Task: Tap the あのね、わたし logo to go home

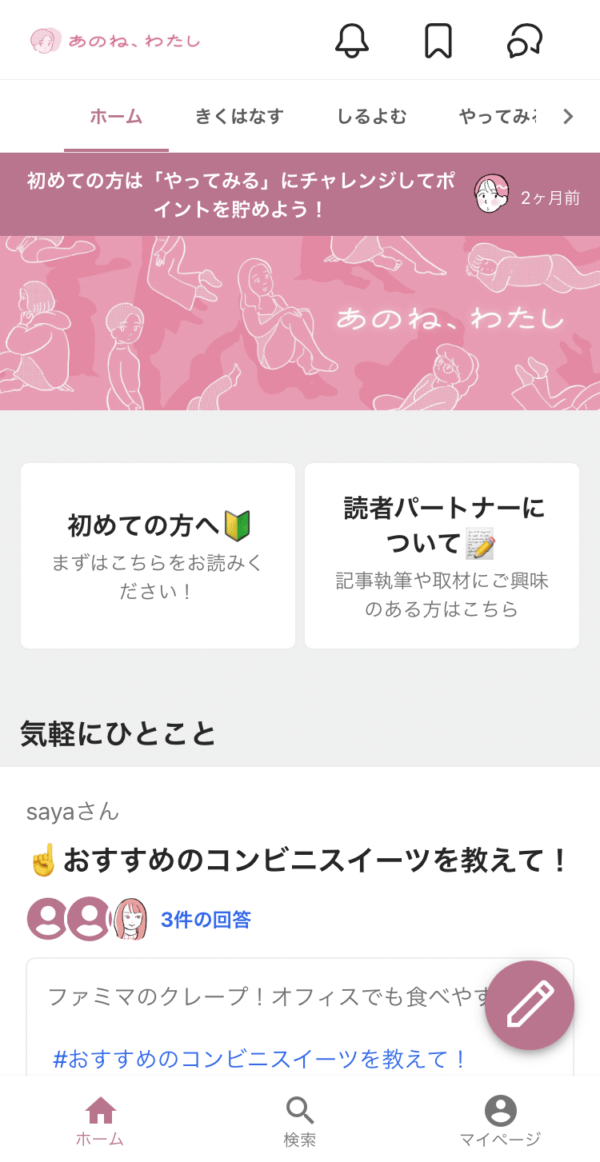Action: pos(115,41)
